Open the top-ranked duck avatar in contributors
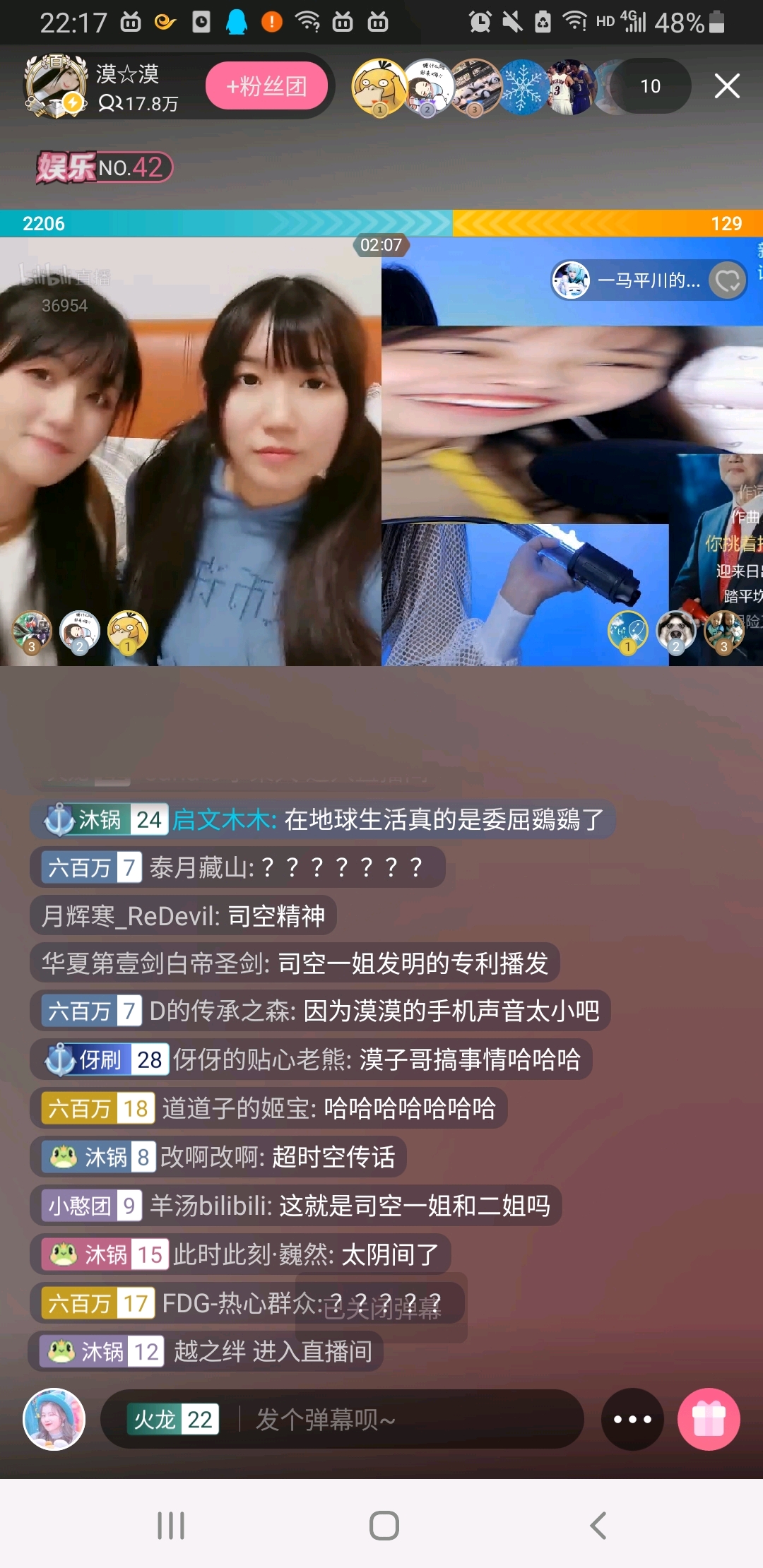The height and width of the screenshot is (1568, 763). [x=380, y=87]
